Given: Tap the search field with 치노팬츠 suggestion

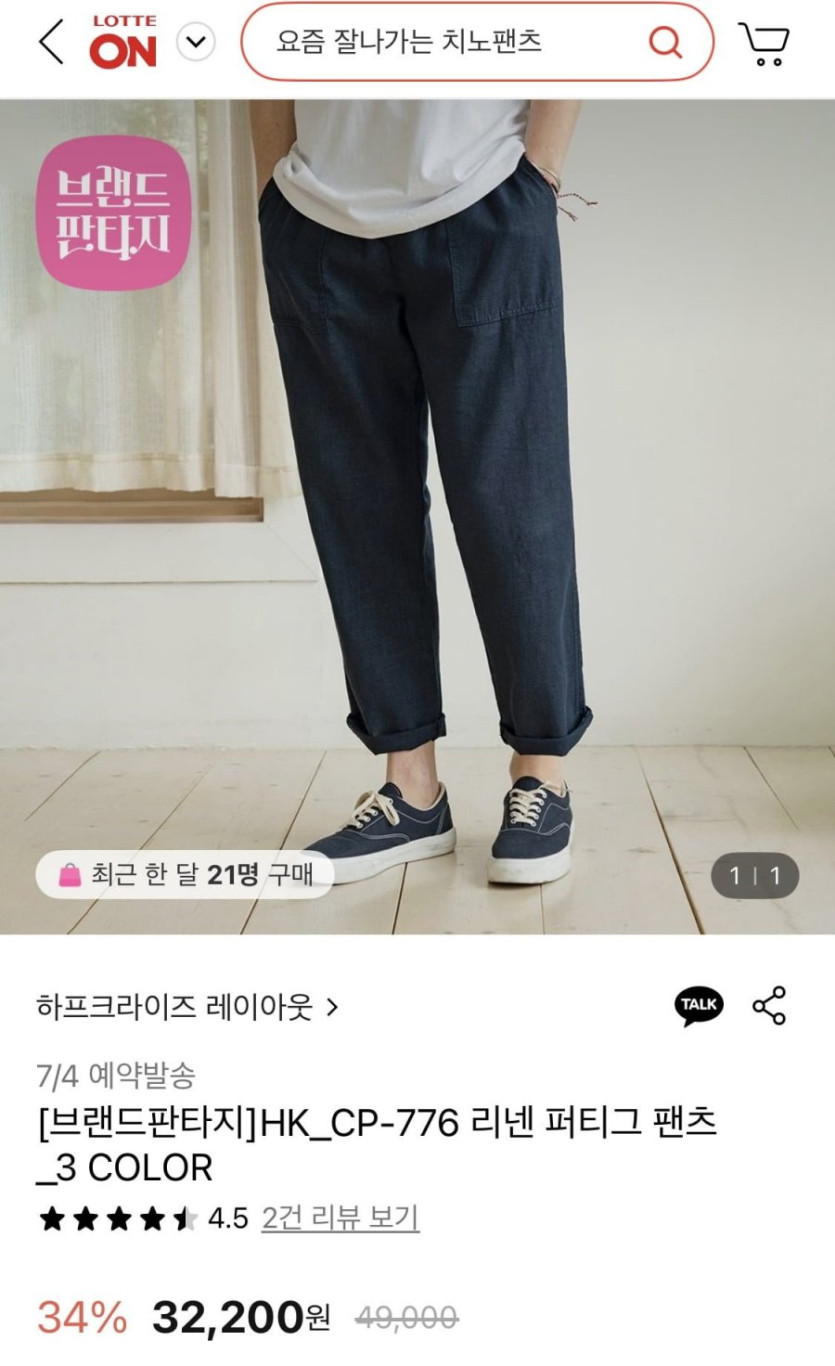Looking at the screenshot, I should coord(478,42).
